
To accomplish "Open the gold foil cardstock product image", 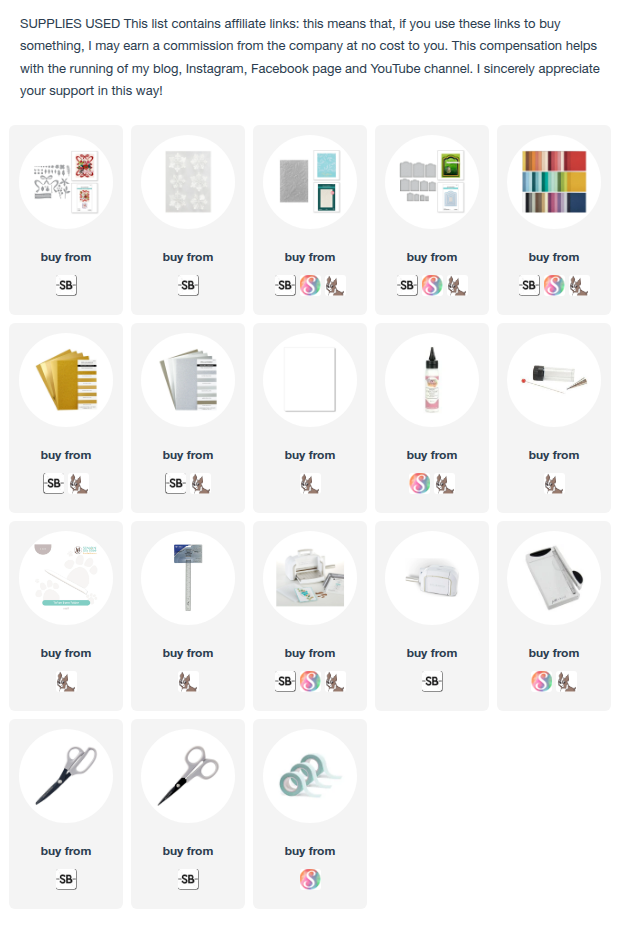I will coord(65,379).
